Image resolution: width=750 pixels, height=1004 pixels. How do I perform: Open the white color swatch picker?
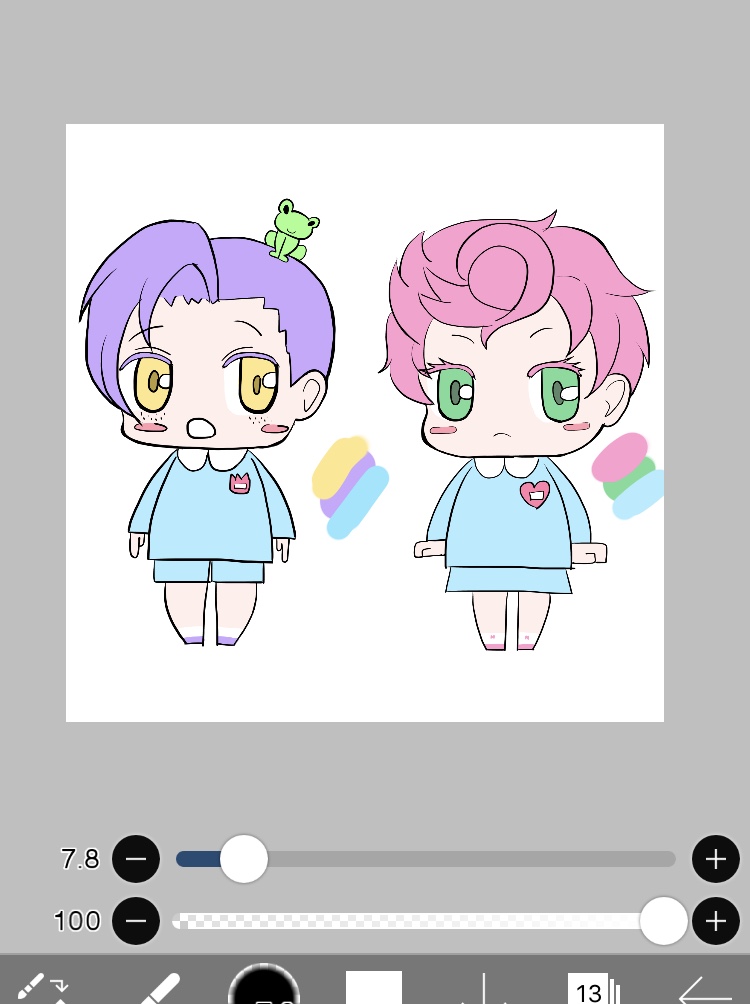click(x=374, y=988)
